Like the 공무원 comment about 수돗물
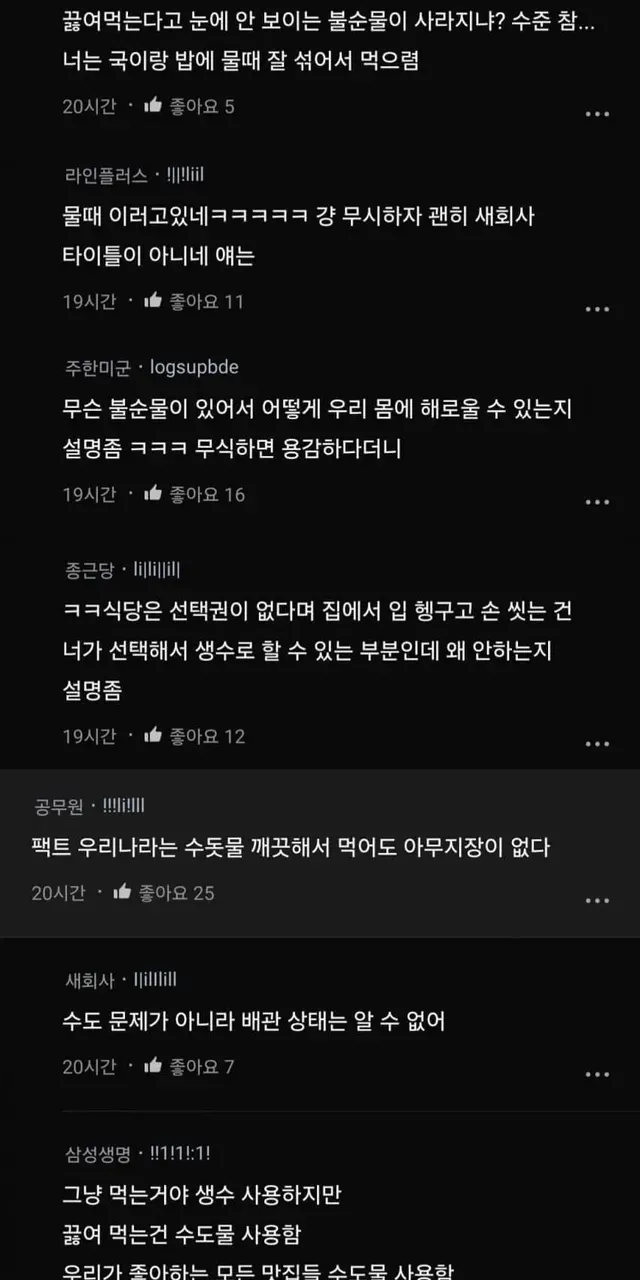Image resolution: width=640 pixels, height=1280 pixels. pyautogui.click(x=122, y=892)
